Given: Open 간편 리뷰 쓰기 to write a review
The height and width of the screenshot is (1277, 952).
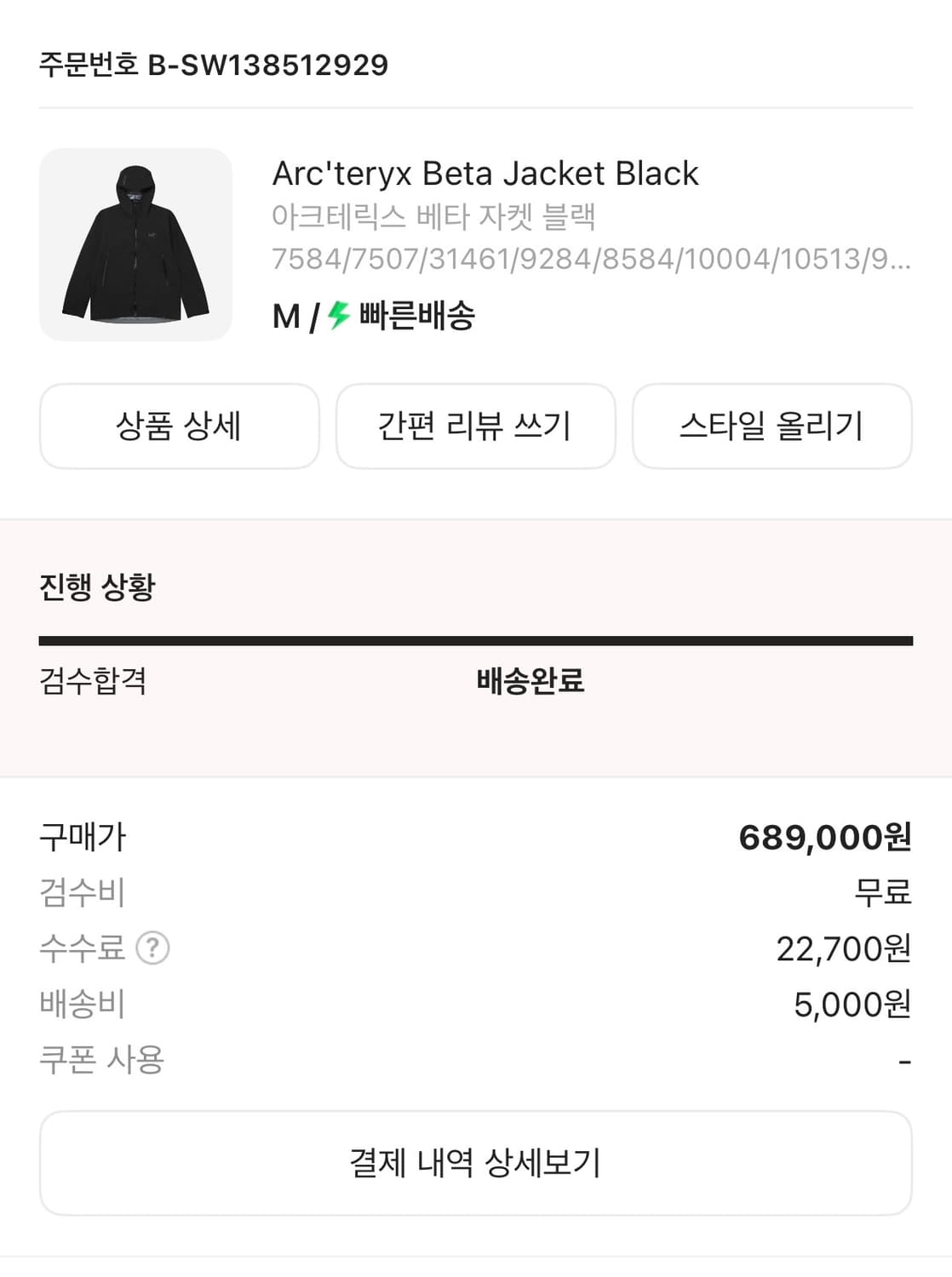Looking at the screenshot, I should point(475,426).
